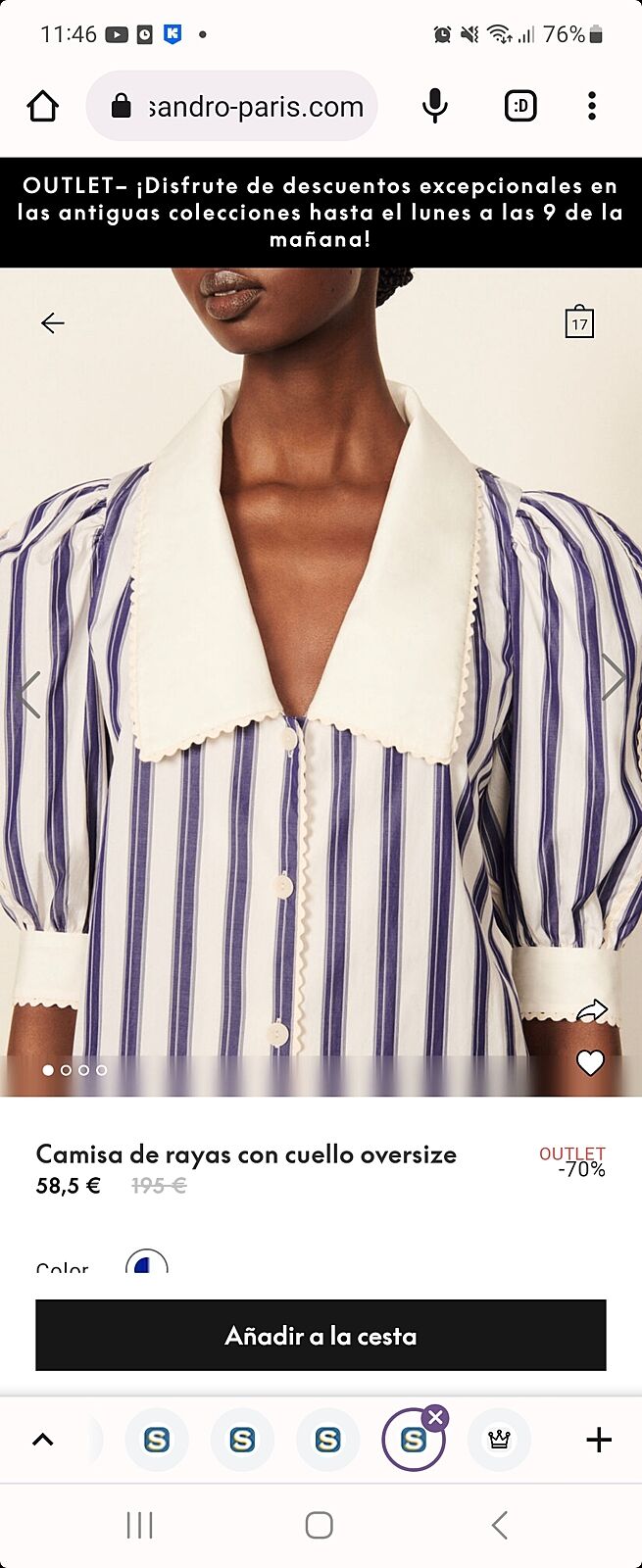This screenshot has height=1568, width=642.
Task: Go back using the product page arrow
Action: [x=53, y=322]
